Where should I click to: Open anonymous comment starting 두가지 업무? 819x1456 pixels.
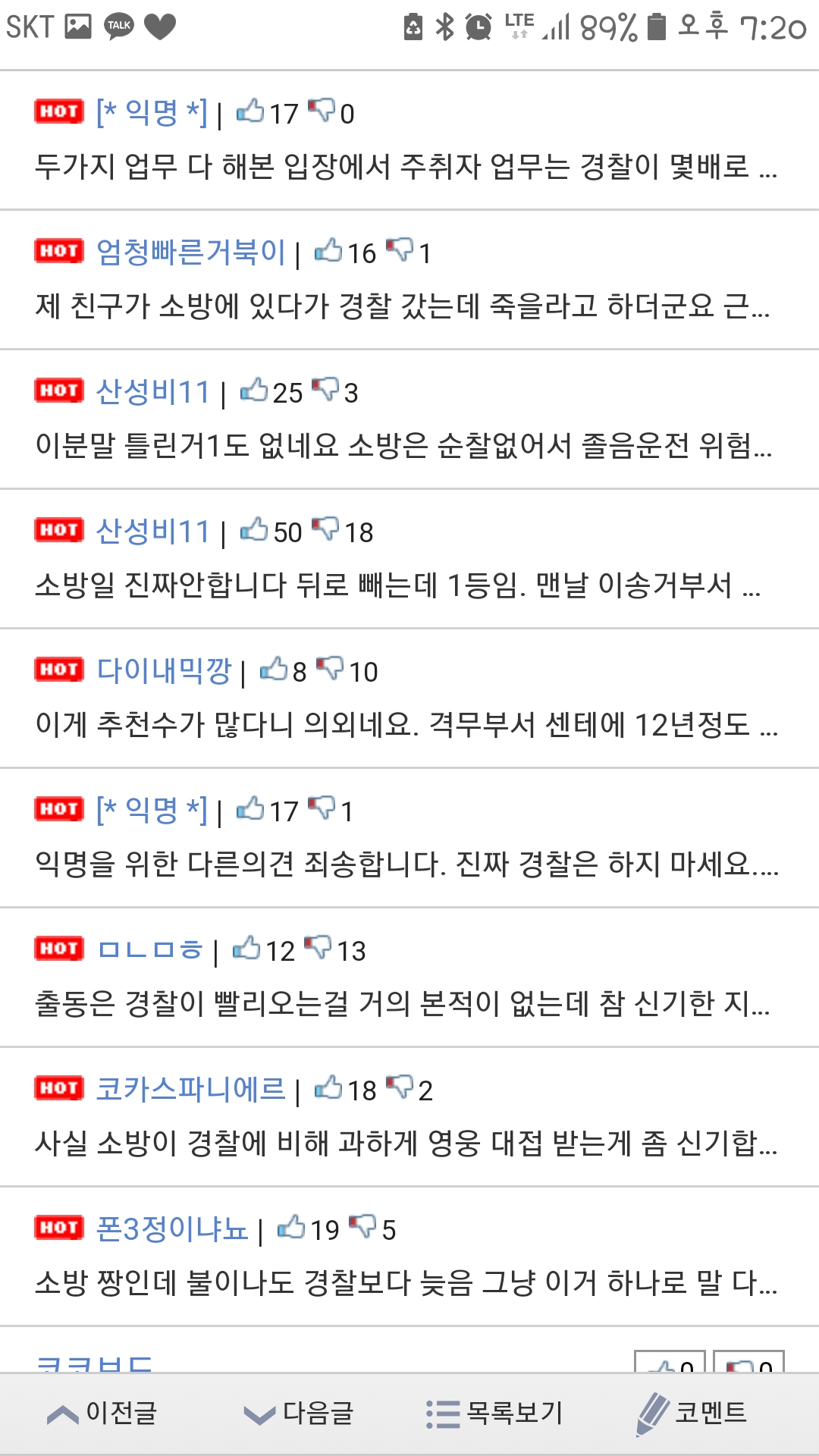tap(409, 140)
